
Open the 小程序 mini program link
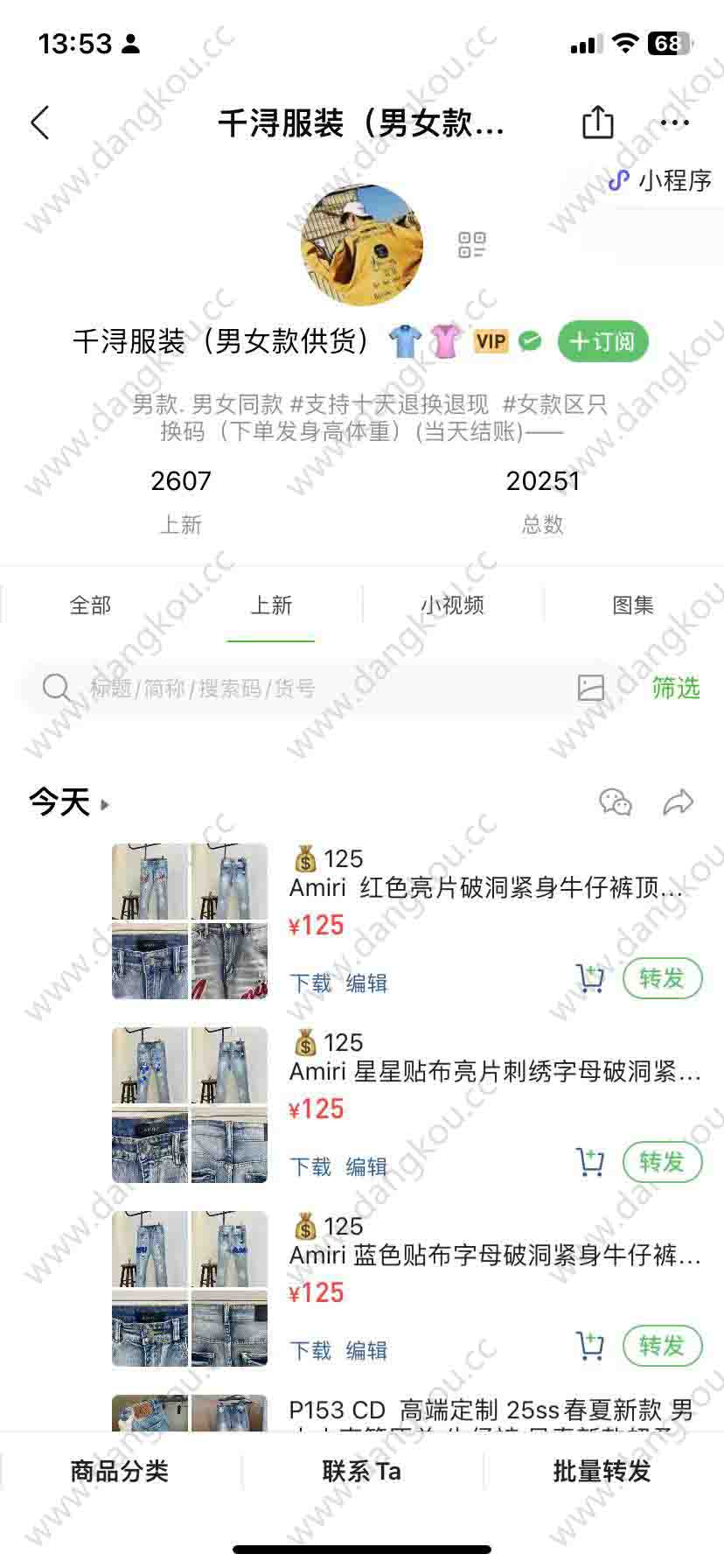pos(661,180)
